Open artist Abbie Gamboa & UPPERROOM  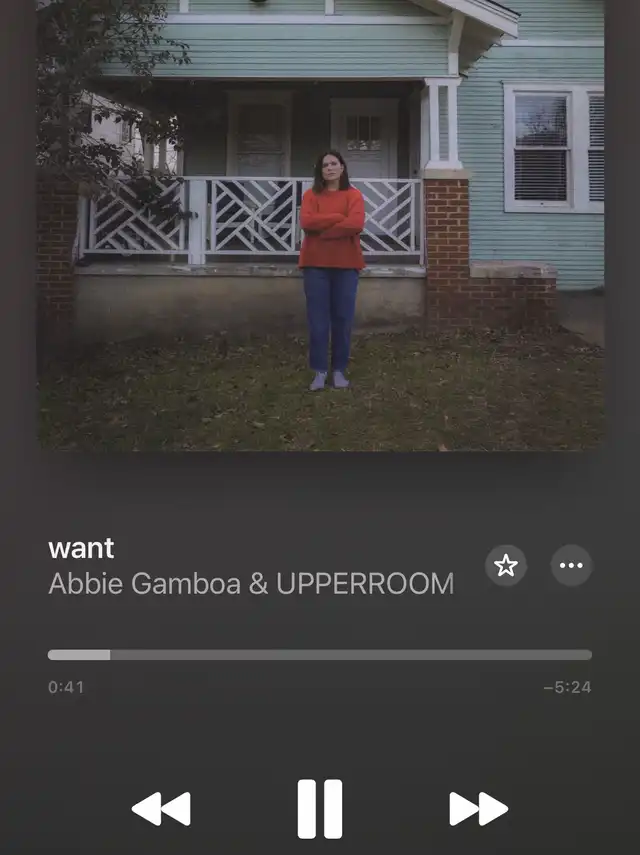point(250,584)
